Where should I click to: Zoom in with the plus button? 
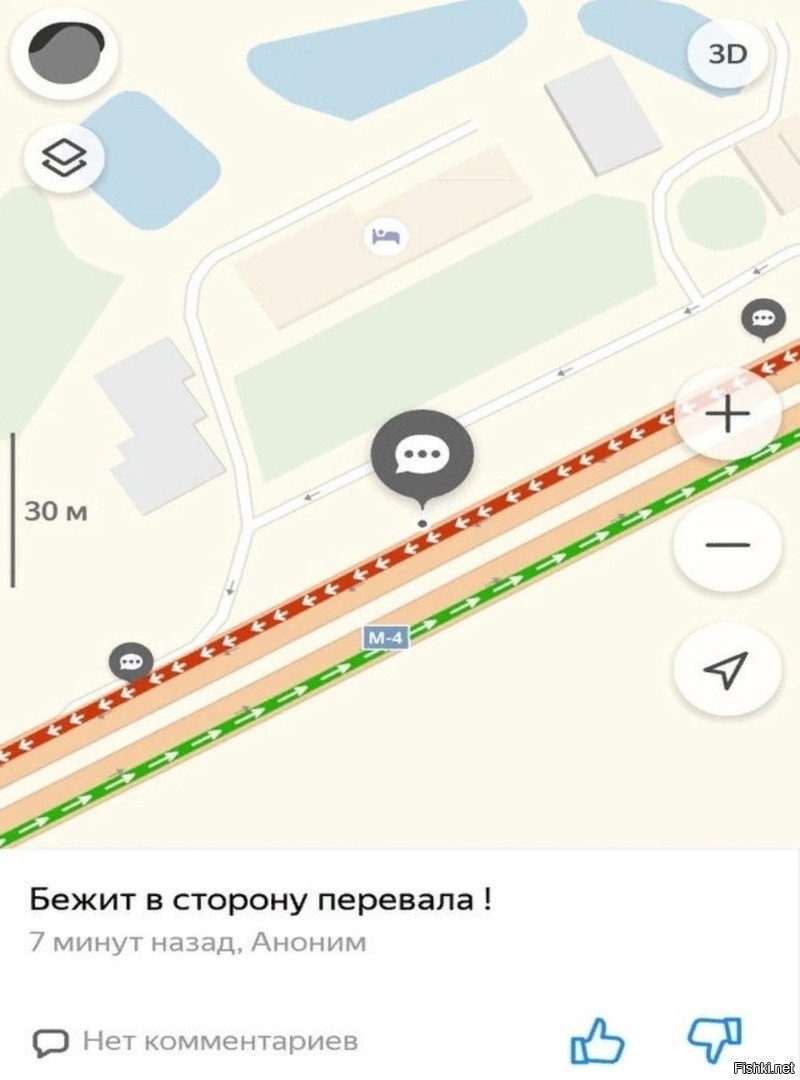tap(727, 413)
